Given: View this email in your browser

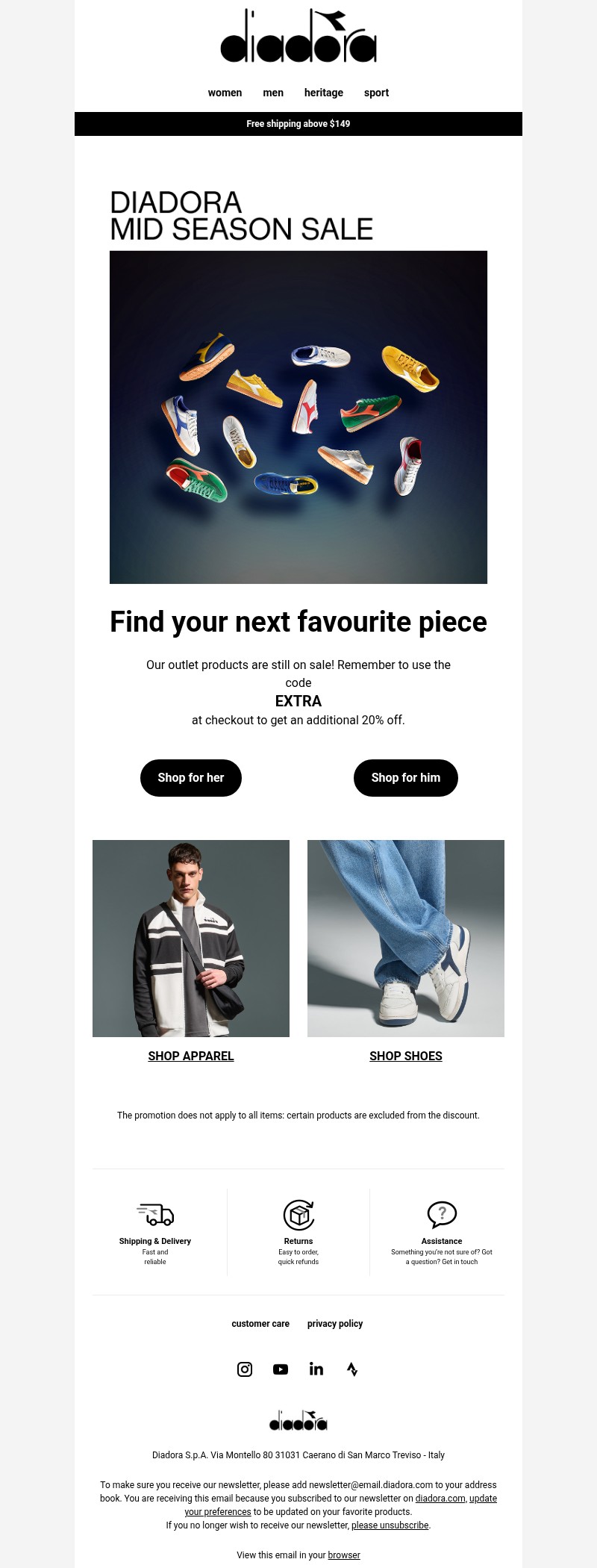Looking at the screenshot, I should click(x=344, y=1555).
